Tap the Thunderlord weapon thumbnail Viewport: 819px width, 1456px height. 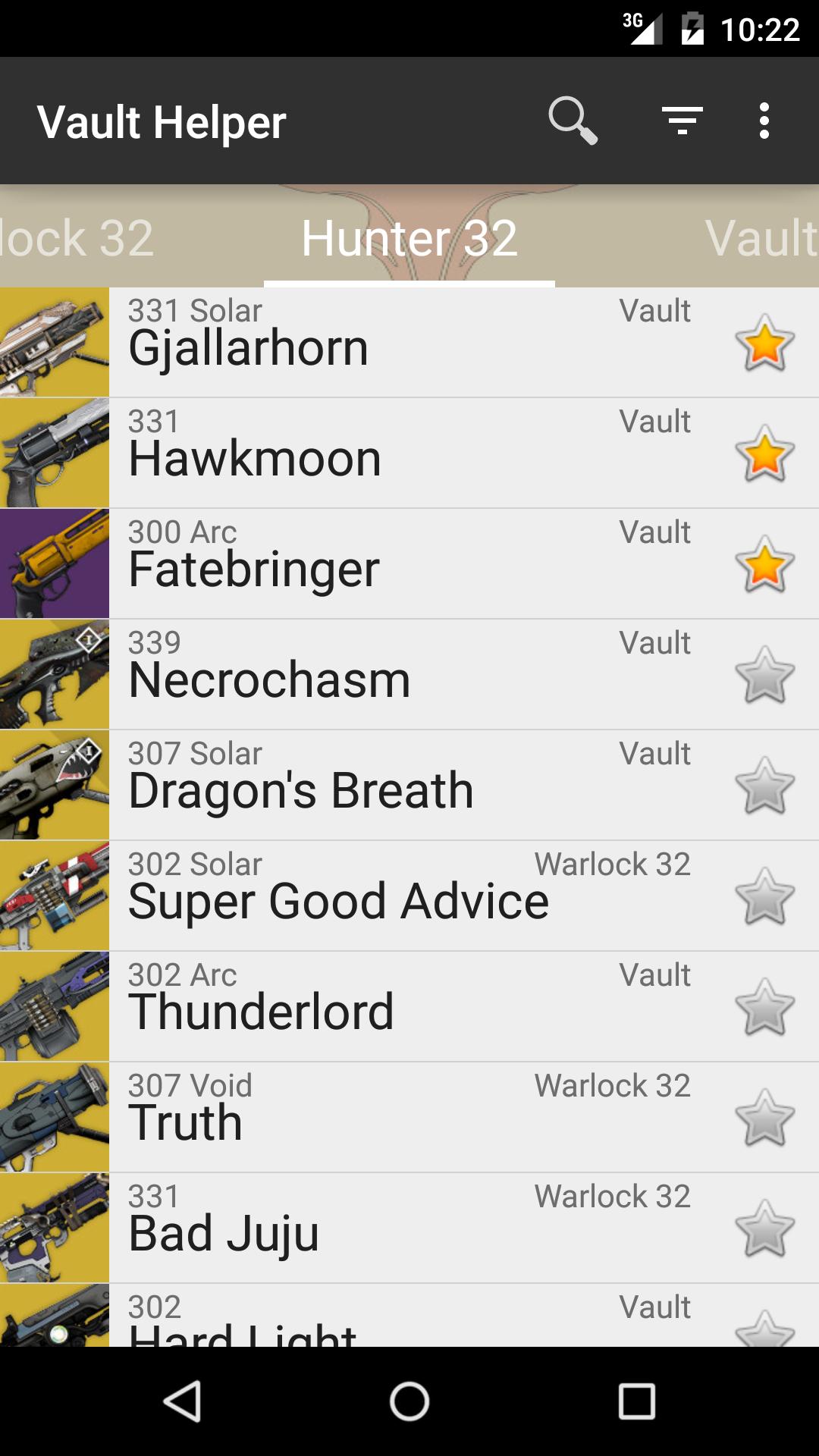(x=55, y=1006)
